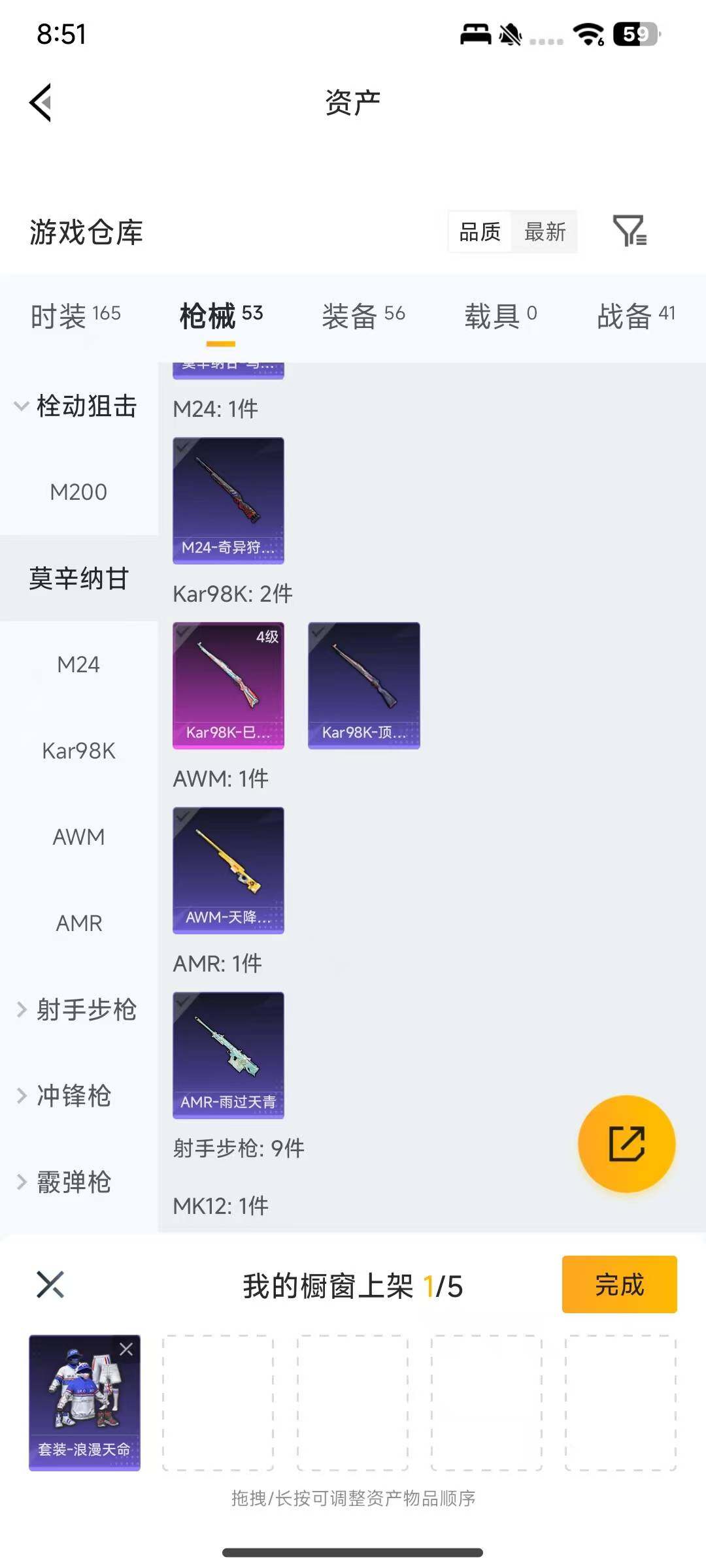
Task: Tap the back arrow icon
Action: click(39, 101)
